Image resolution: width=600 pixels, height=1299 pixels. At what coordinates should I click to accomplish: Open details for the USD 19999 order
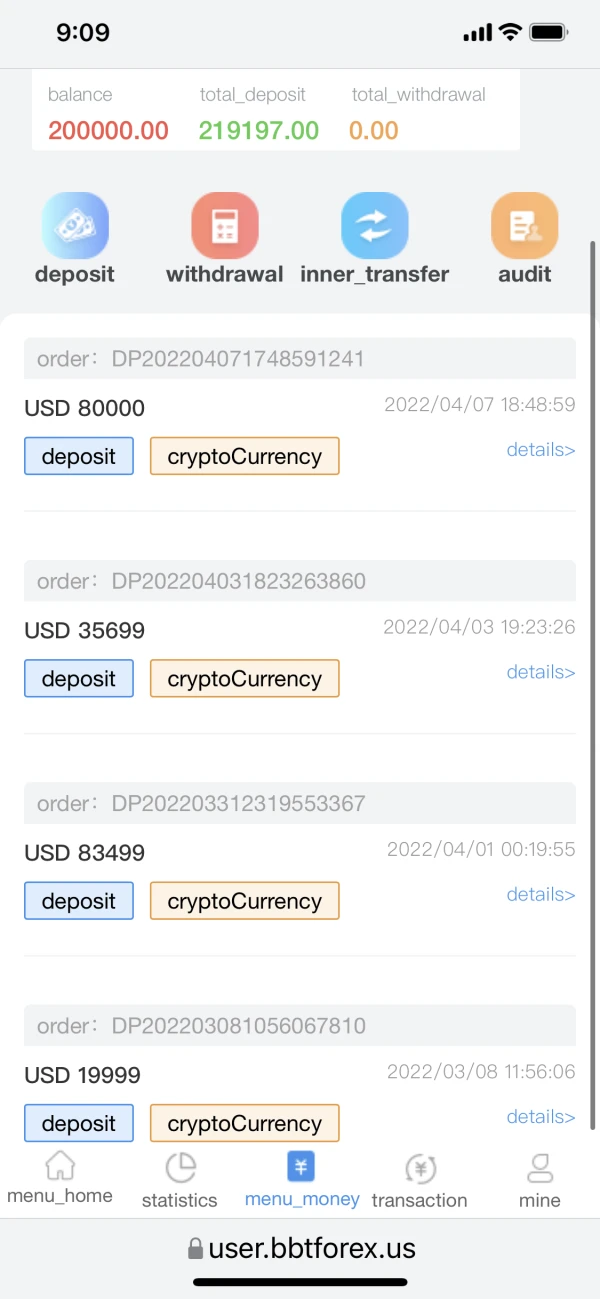(540, 1116)
